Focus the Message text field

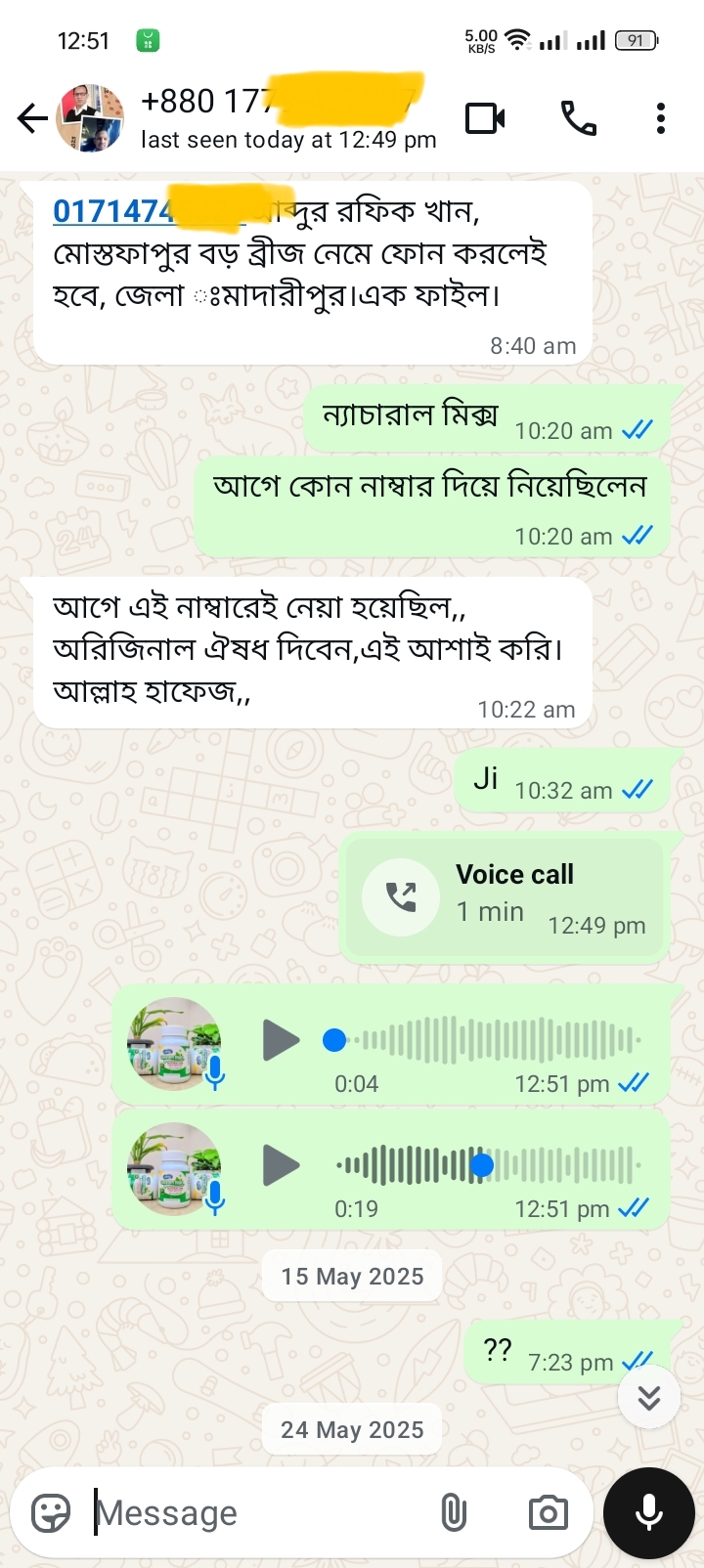point(254,1513)
